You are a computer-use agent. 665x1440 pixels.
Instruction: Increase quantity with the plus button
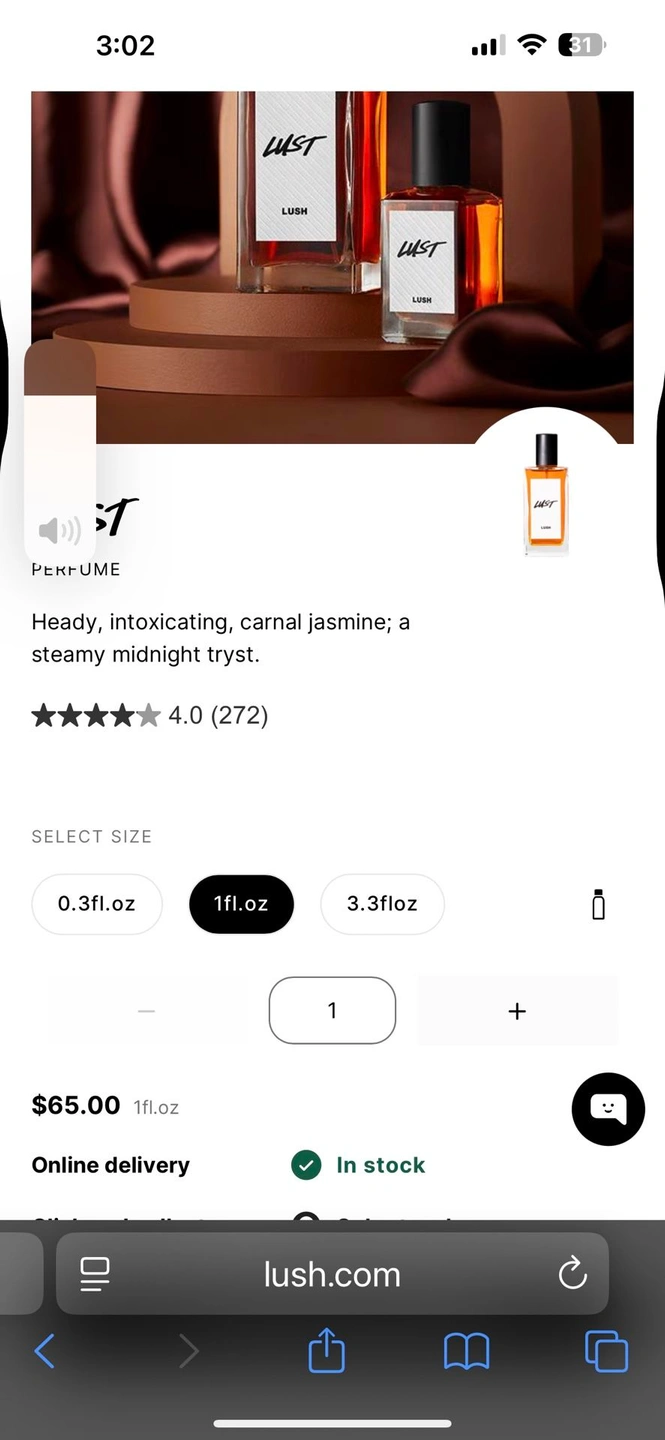517,1011
